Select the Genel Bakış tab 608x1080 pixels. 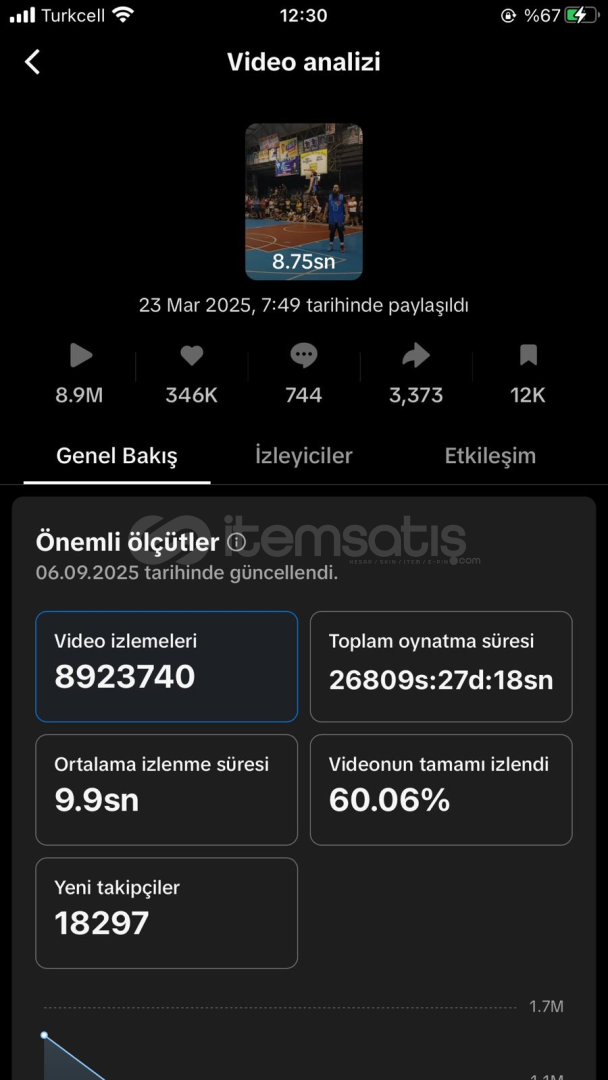point(117,456)
